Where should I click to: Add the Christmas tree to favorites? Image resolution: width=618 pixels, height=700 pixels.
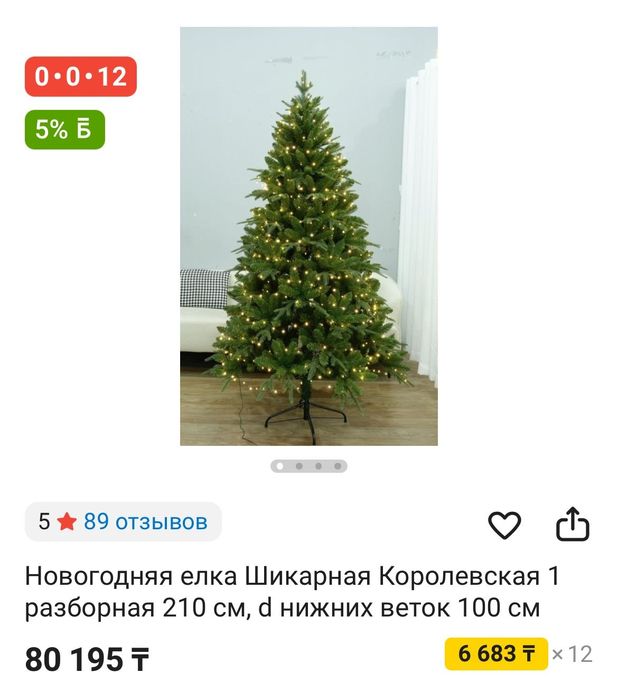[x=504, y=524]
